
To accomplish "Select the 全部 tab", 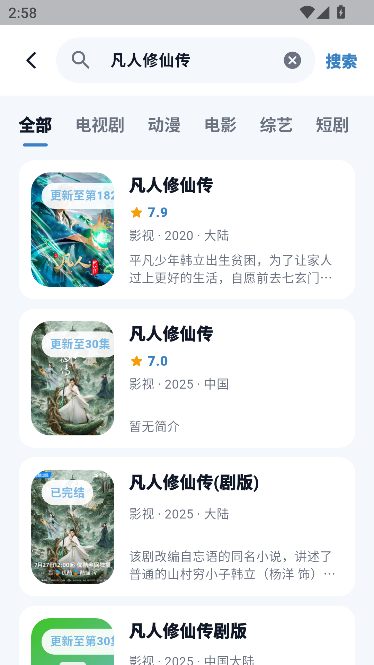I will pos(35,125).
